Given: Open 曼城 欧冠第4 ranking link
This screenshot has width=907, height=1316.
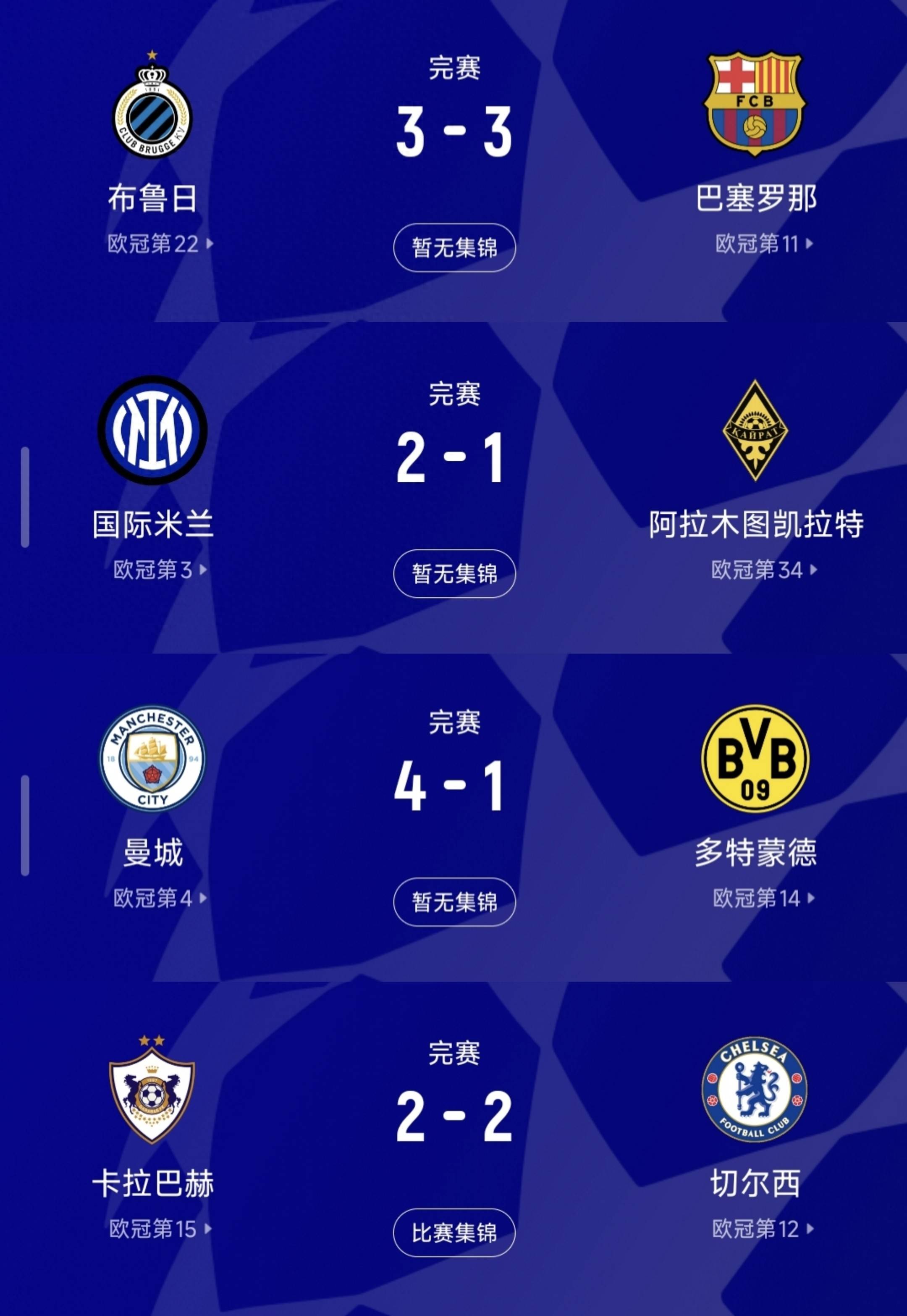Looking at the screenshot, I should pos(160,898).
